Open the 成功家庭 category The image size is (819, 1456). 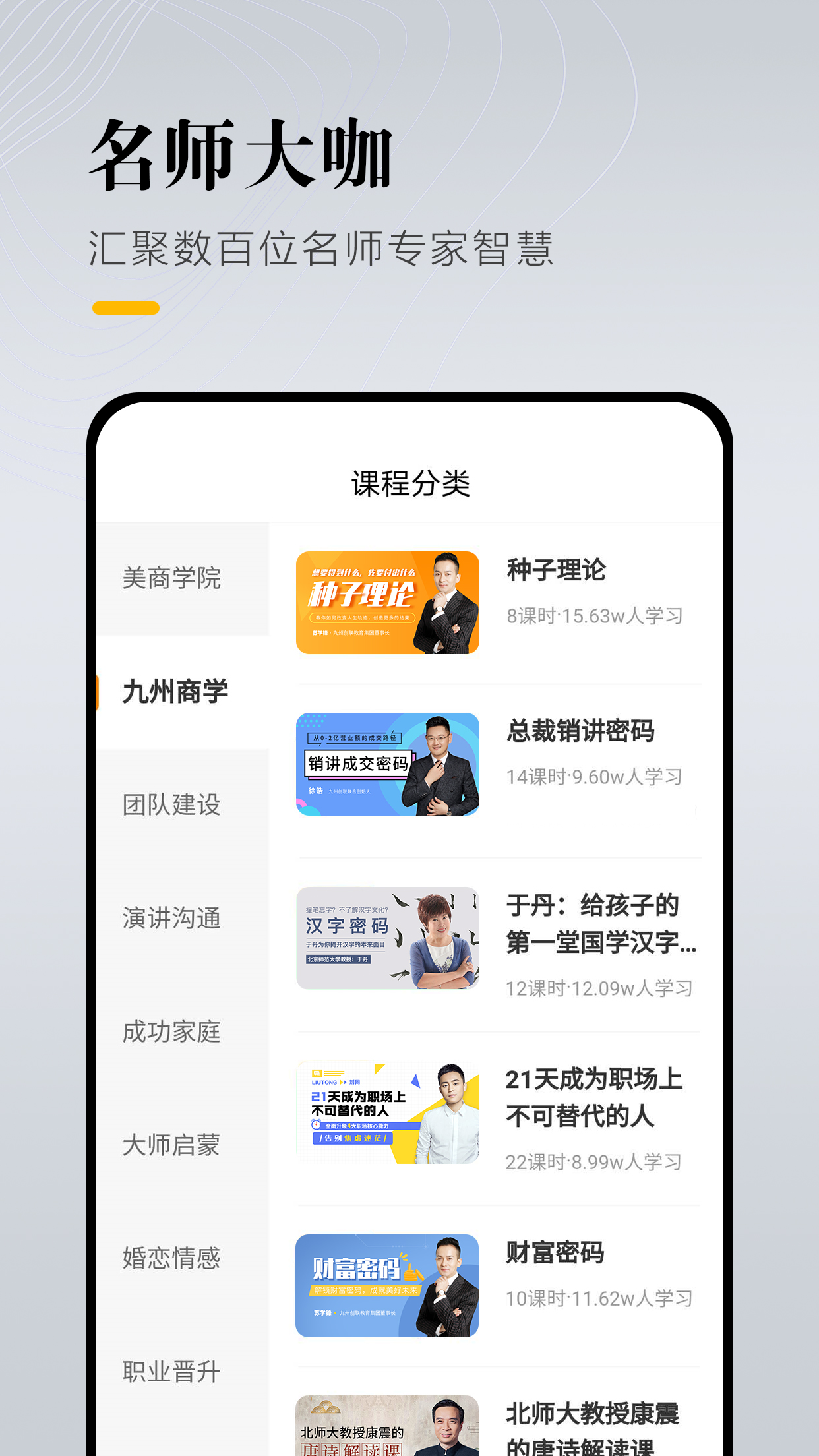[x=171, y=1032]
